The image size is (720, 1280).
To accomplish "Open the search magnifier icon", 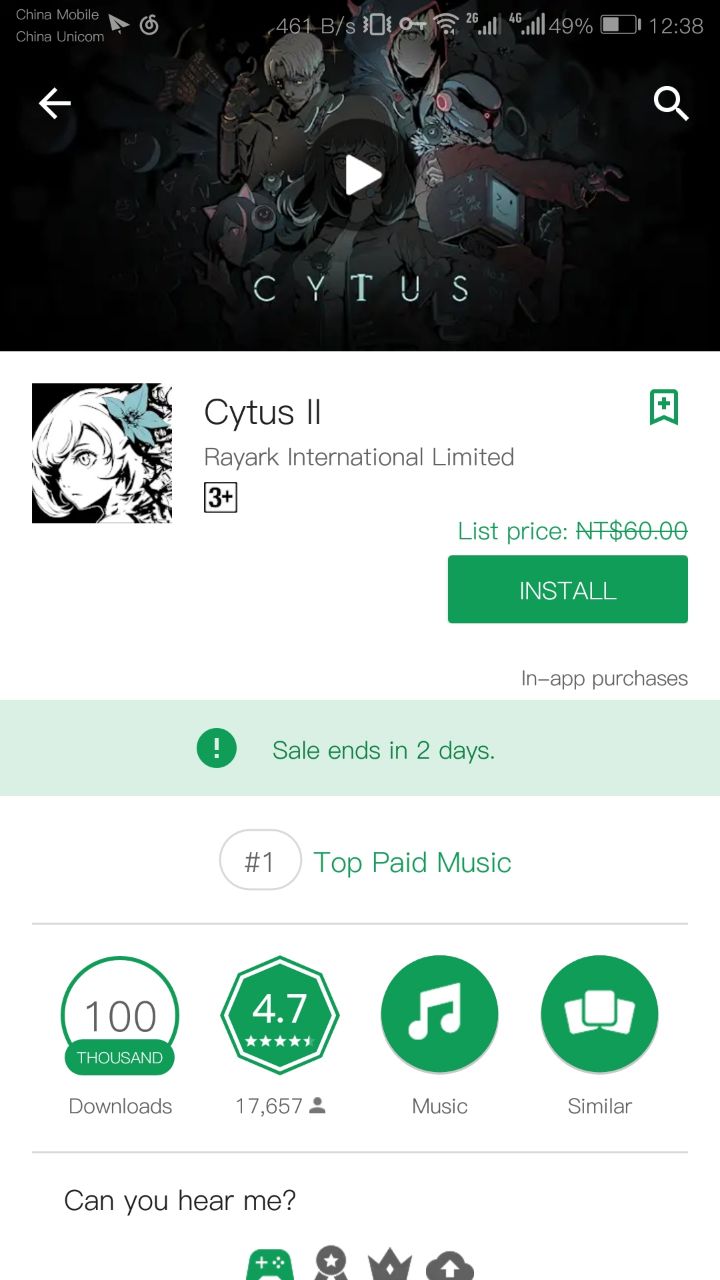I will pyautogui.click(x=671, y=103).
